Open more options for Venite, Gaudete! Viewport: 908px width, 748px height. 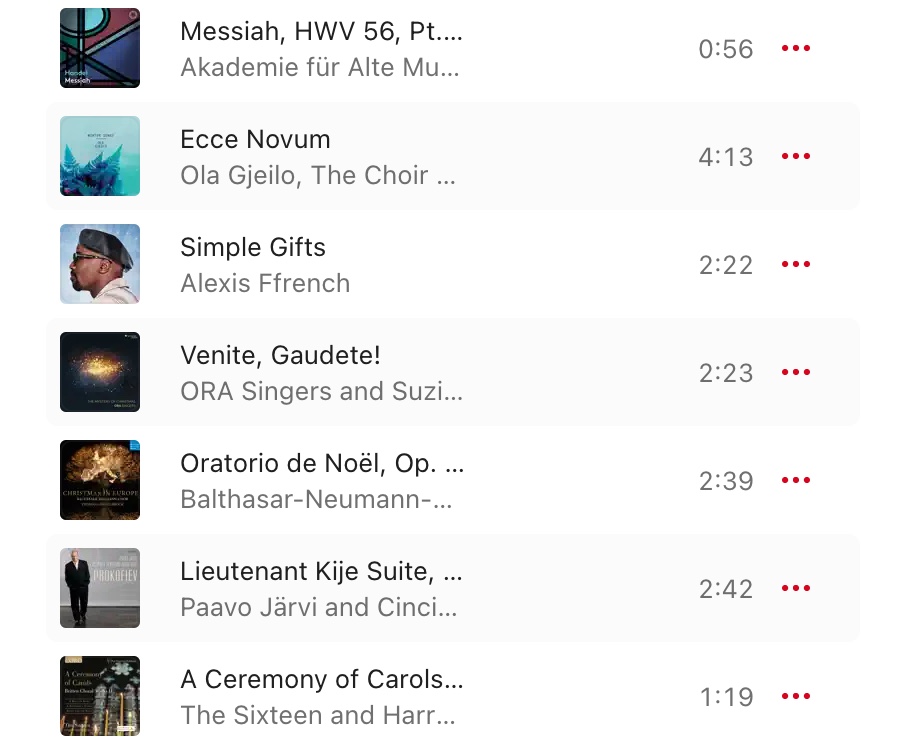coord(795,372)
